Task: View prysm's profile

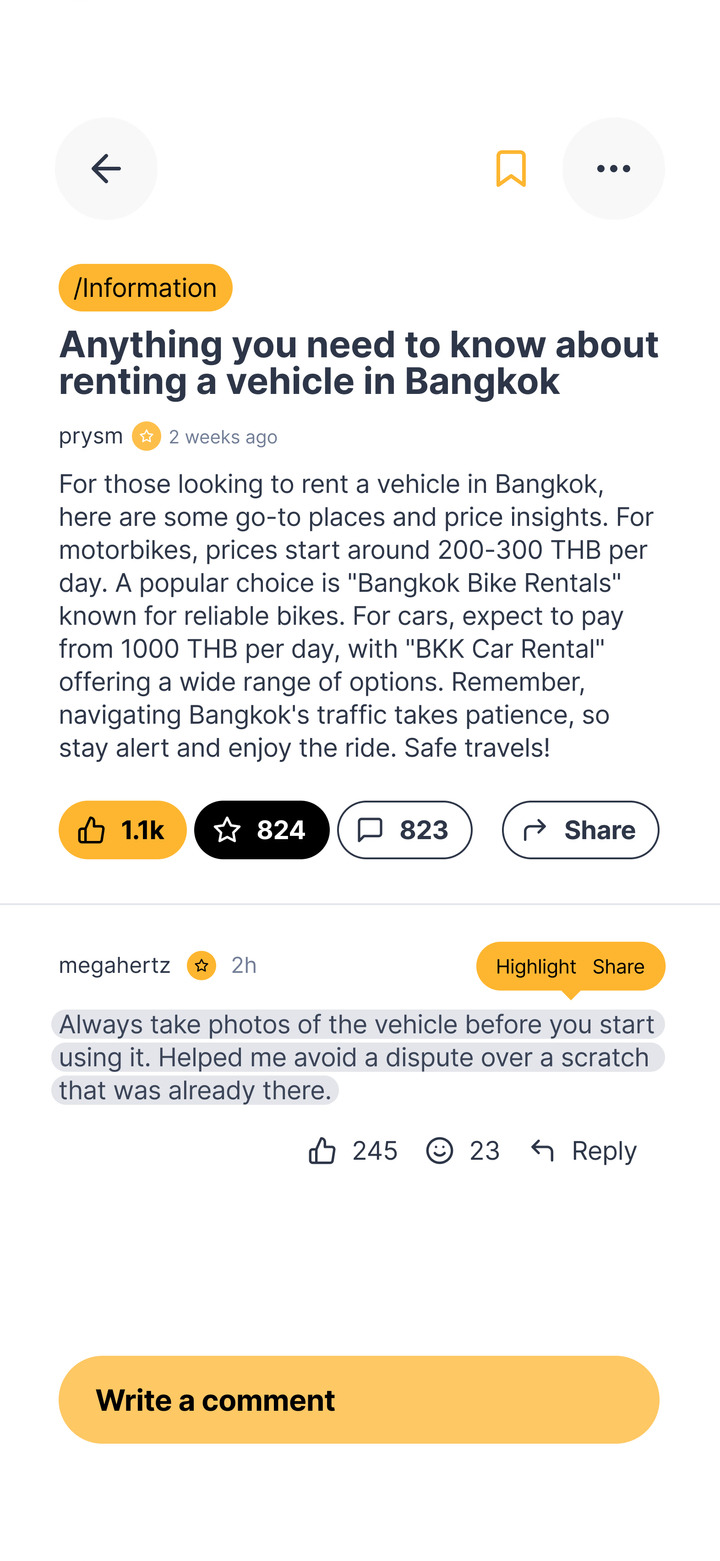Action: pos(91,436)
